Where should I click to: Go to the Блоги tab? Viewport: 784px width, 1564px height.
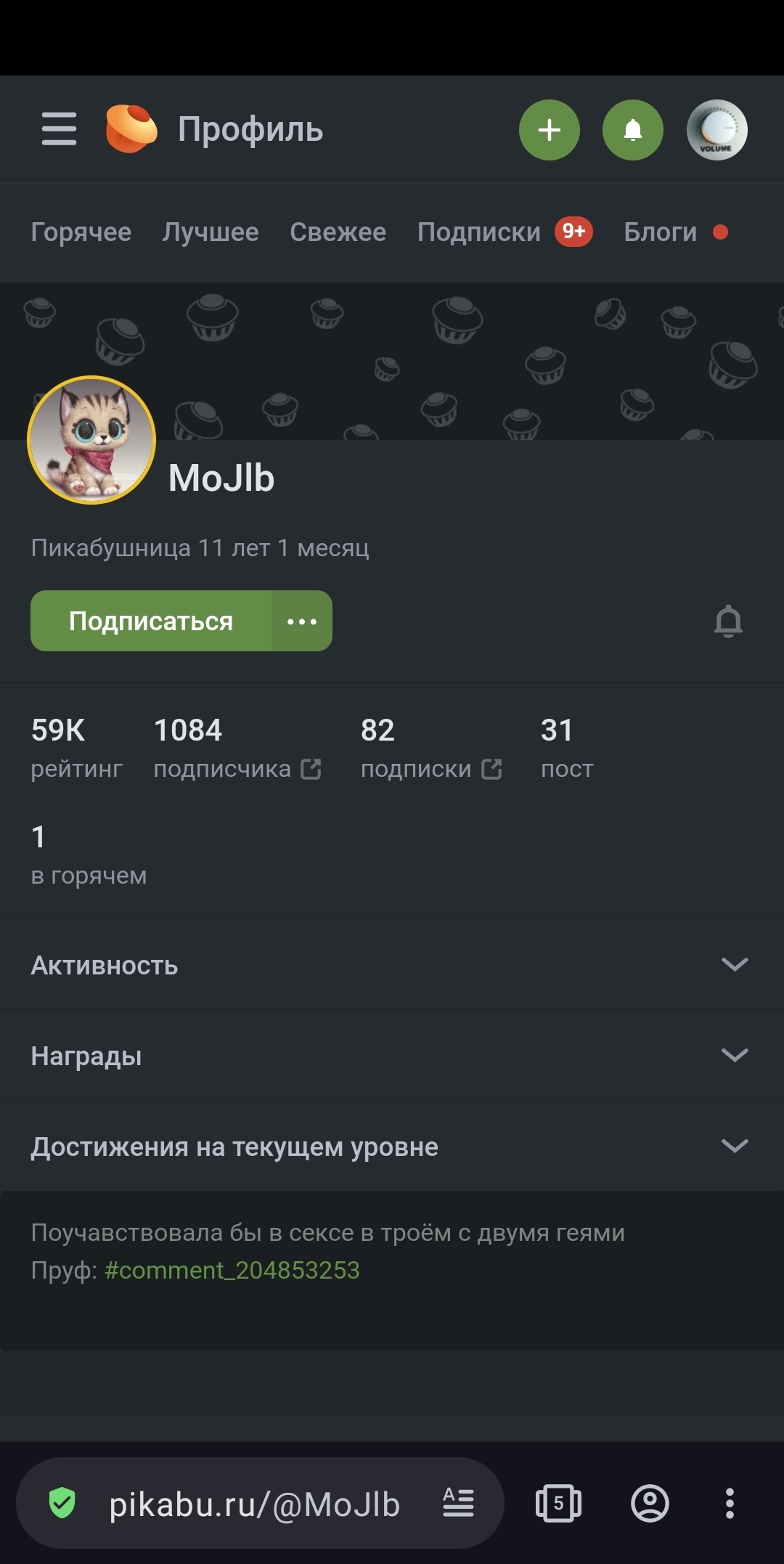click(x=676, y=232)
